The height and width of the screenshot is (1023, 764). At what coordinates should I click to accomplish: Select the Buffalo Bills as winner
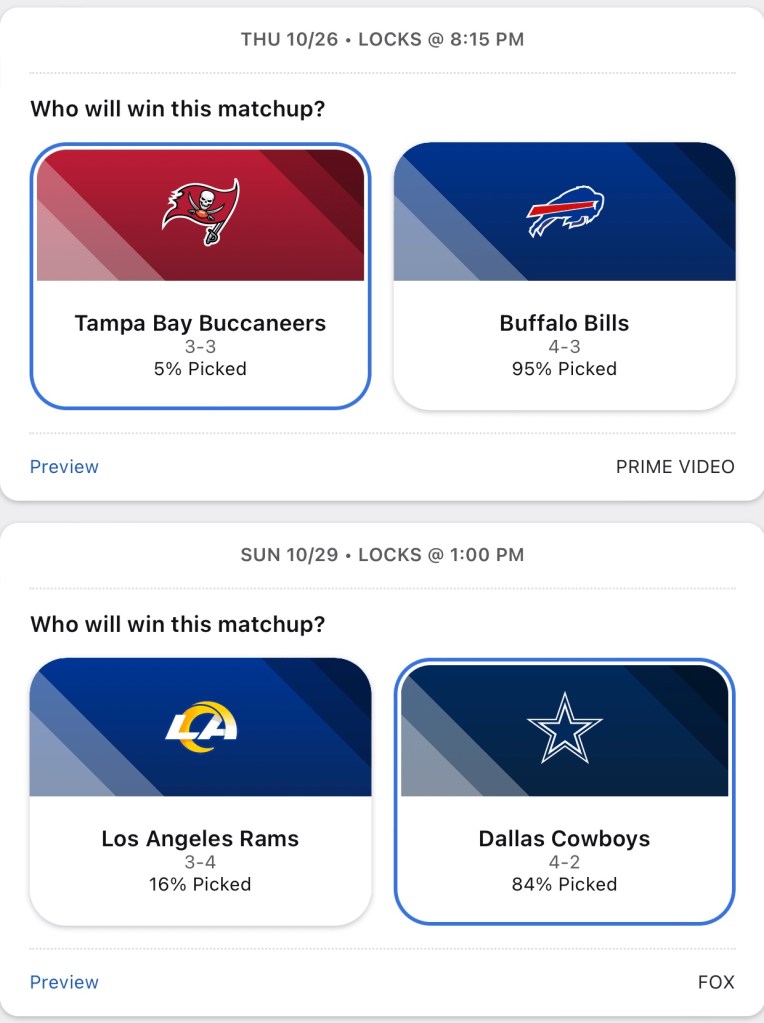[x=565, y=276]
